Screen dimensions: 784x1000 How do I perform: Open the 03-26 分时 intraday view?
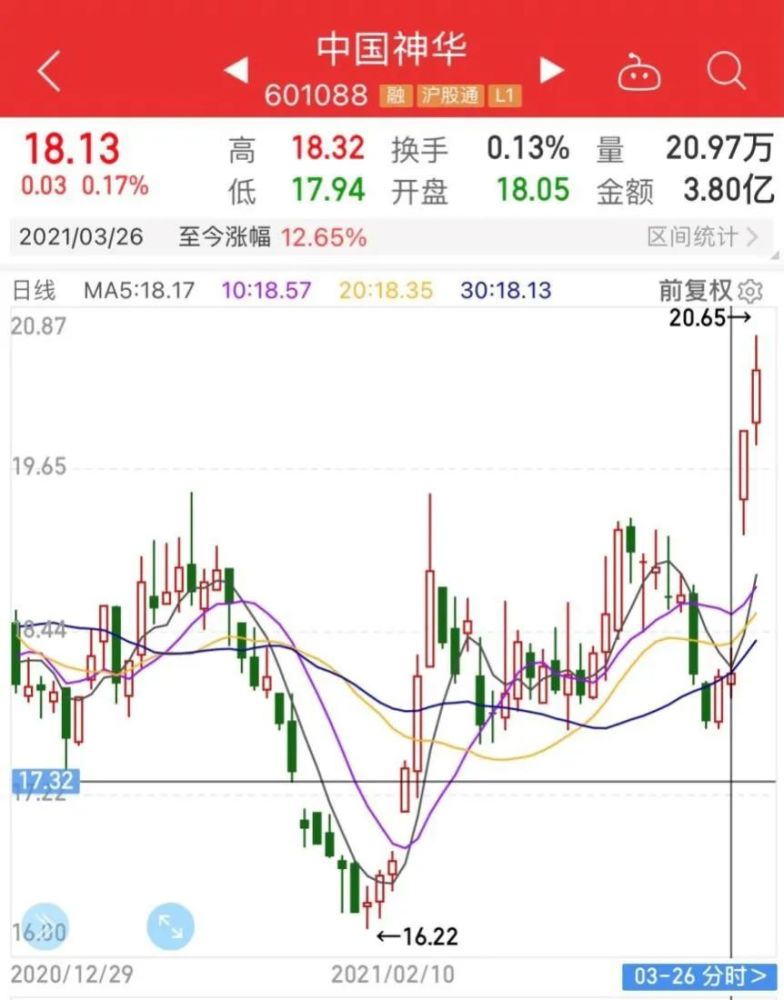pos(699,975)
